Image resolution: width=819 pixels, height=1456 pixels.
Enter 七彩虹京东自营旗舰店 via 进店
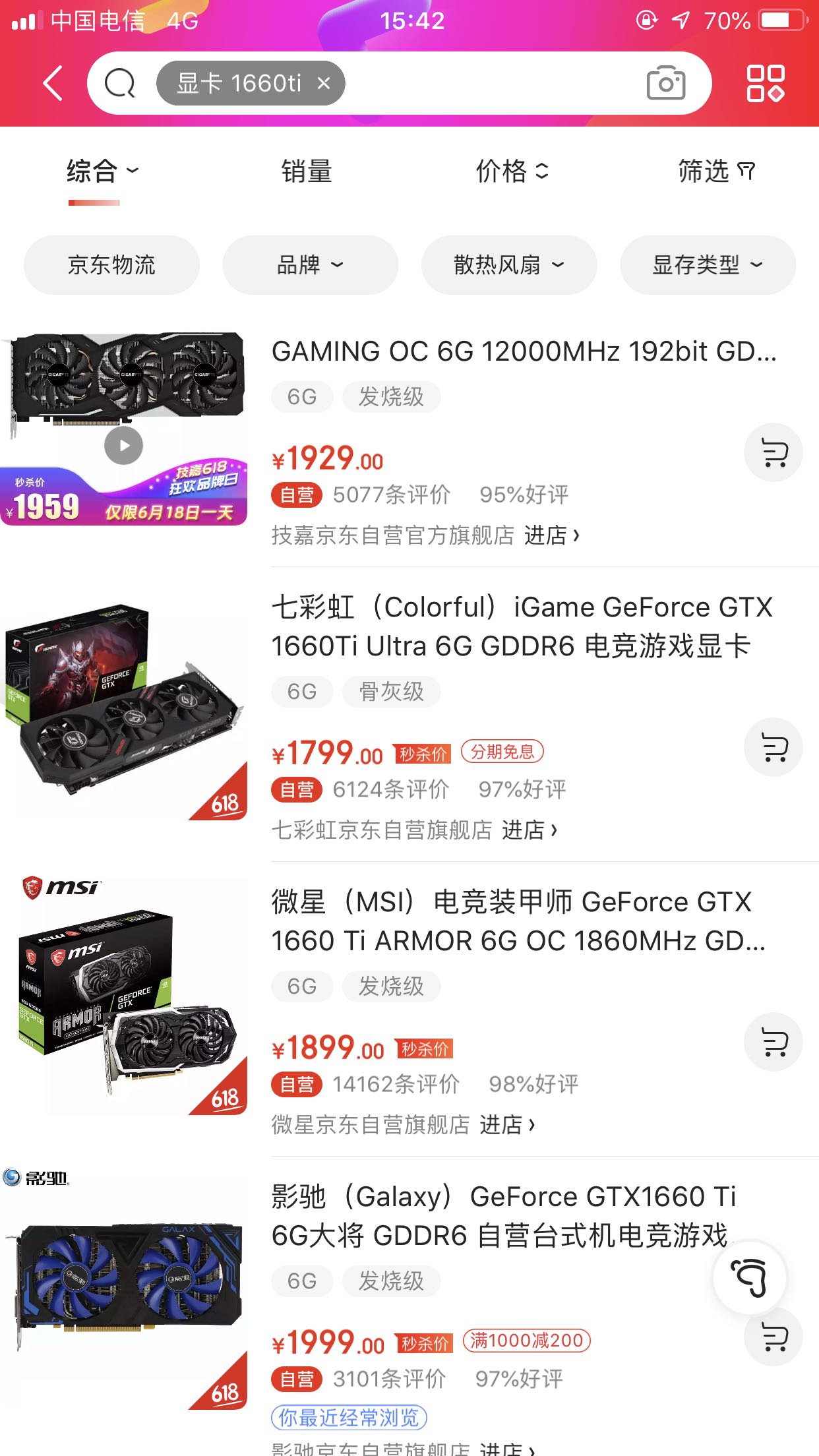click(x=530, y=830)
